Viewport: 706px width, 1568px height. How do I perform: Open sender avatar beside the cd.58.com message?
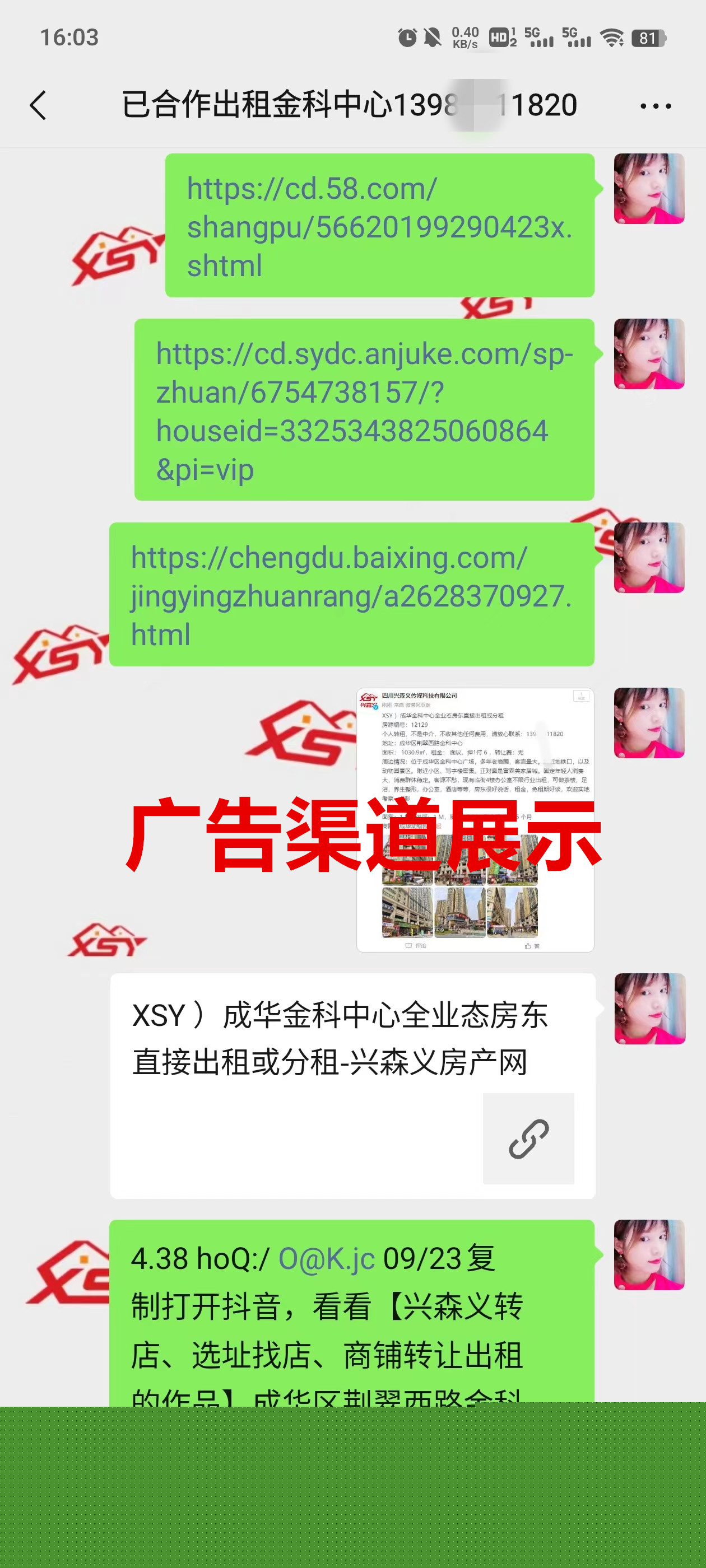point(648,189)
